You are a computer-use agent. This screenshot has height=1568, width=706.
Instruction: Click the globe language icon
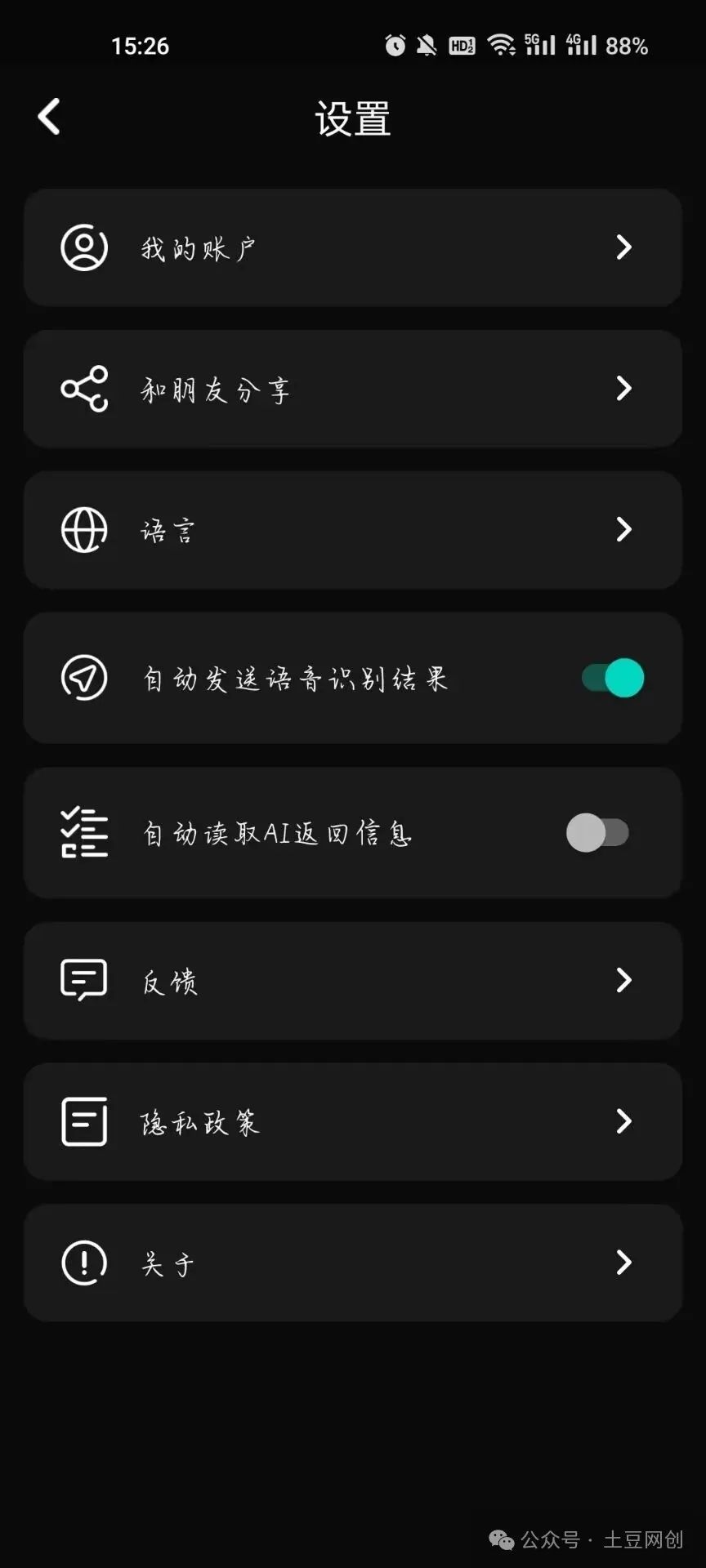(x=84, y=530)
